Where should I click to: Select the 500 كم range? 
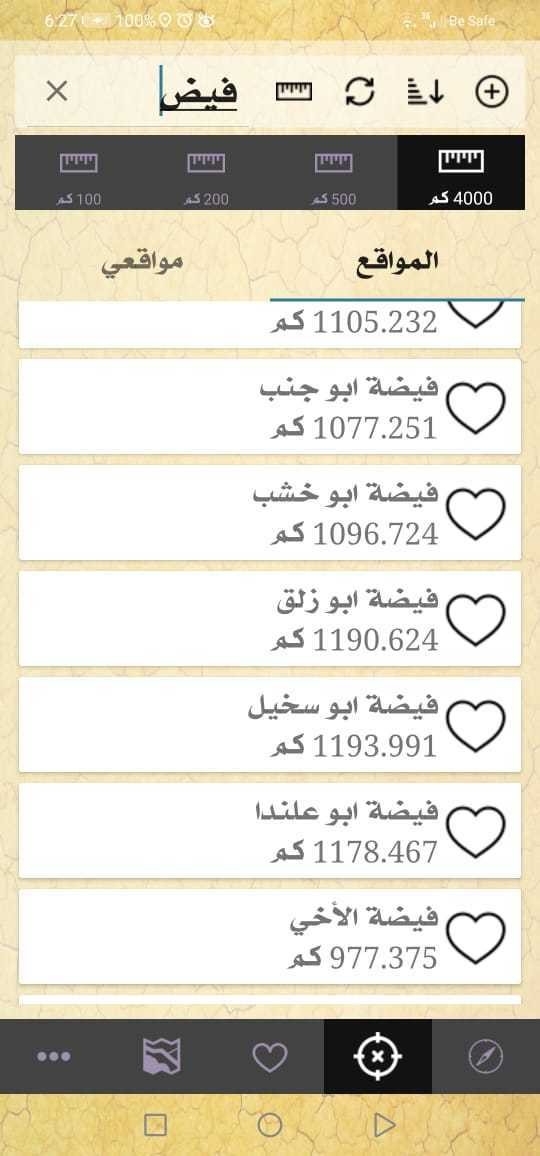333,173
